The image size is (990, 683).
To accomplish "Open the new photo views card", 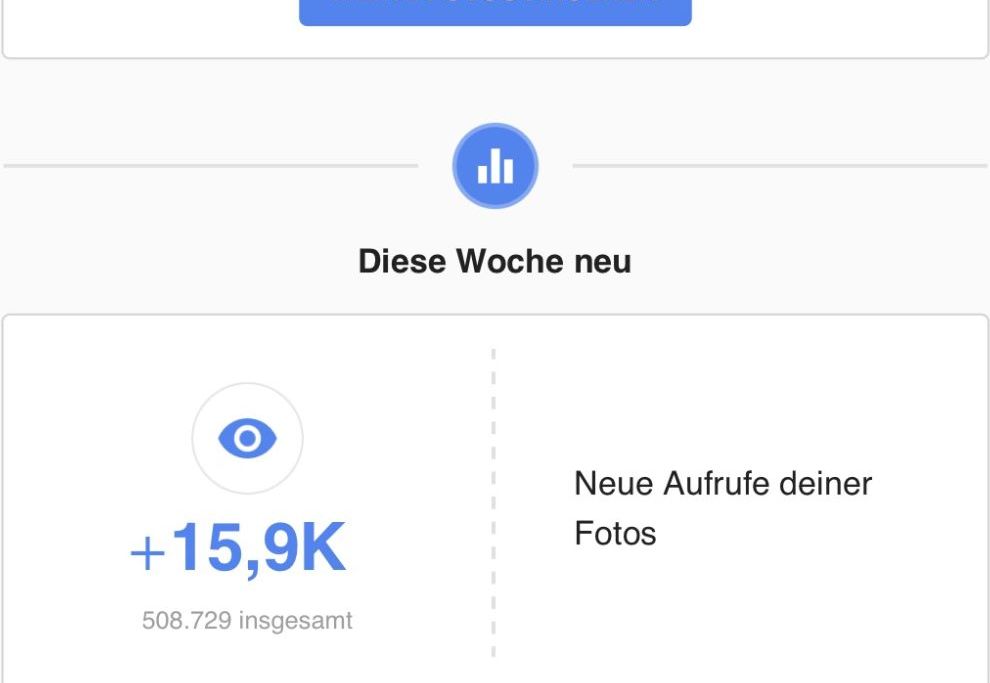I will click(495, 500).
